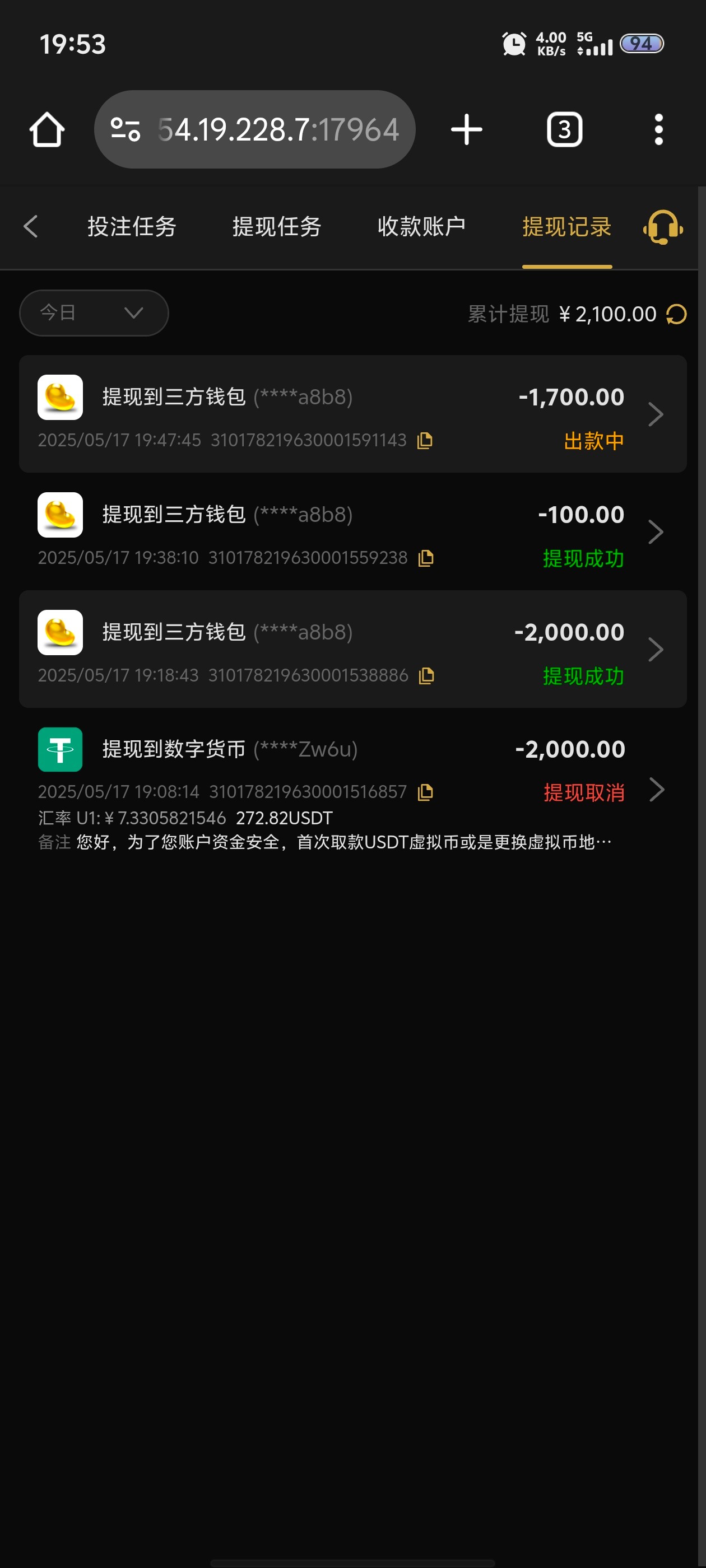Switch to the 投注任务 tab
Image resolution: width=706 pixels, height=1568 pixels.
pos(132,226)
